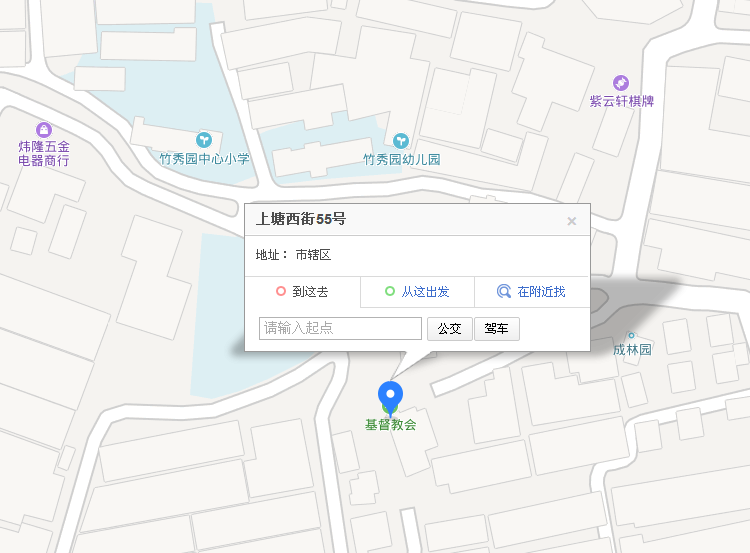This screenshot has width=750, height=553.
Task: Switch to the 到这去 tab
Action: pos(302,292)
